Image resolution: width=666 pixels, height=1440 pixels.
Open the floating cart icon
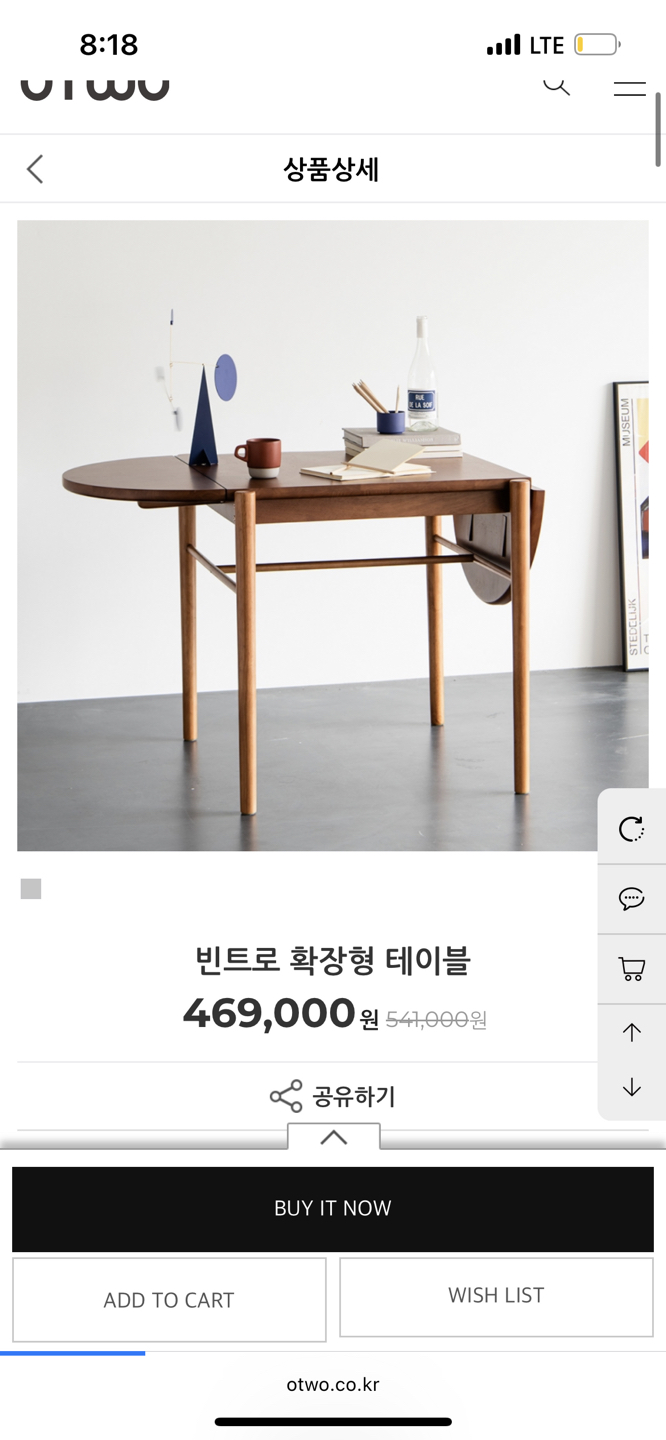(631, 968)
